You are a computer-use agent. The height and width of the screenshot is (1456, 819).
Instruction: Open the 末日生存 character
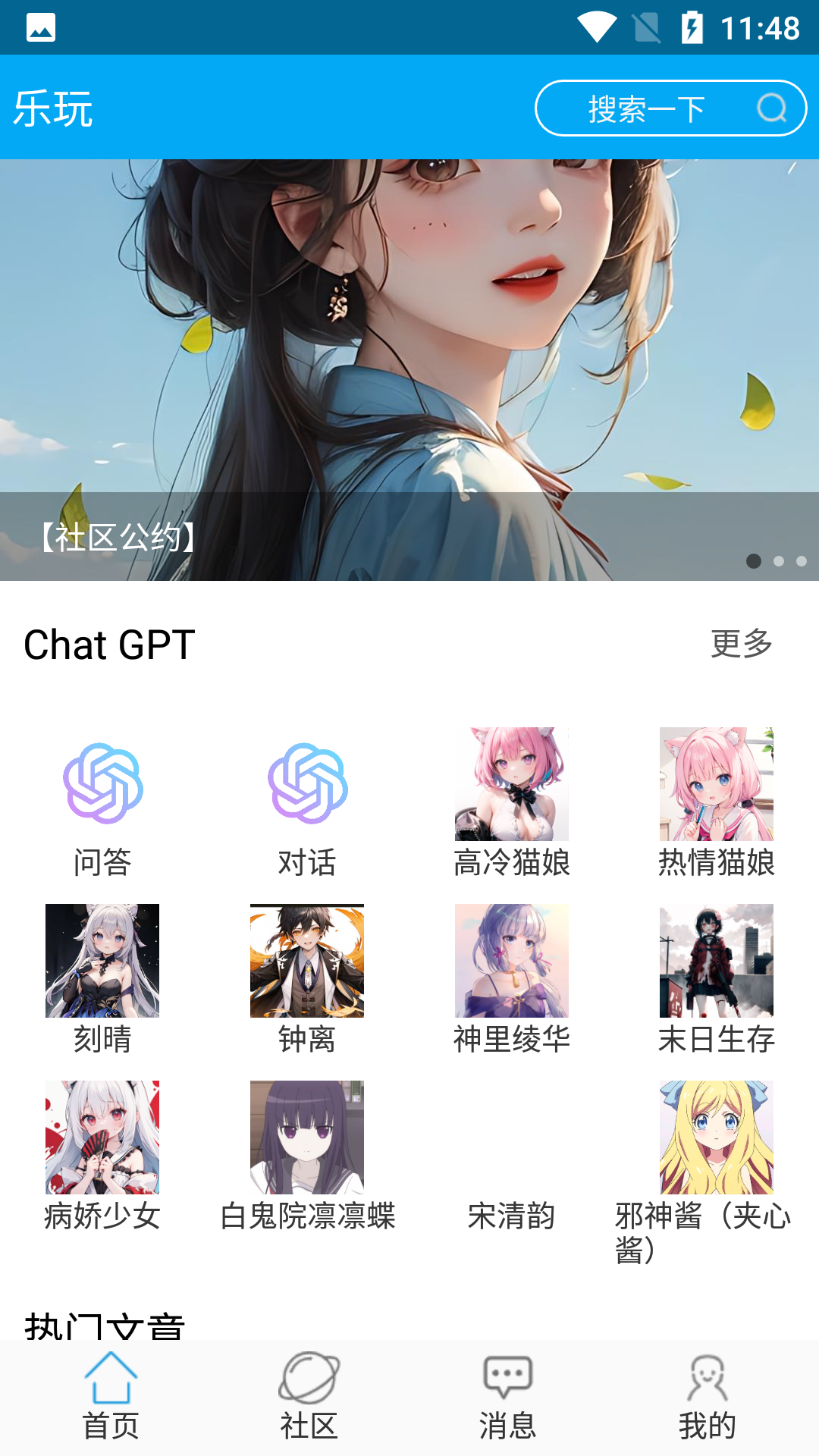click(715, 961)
